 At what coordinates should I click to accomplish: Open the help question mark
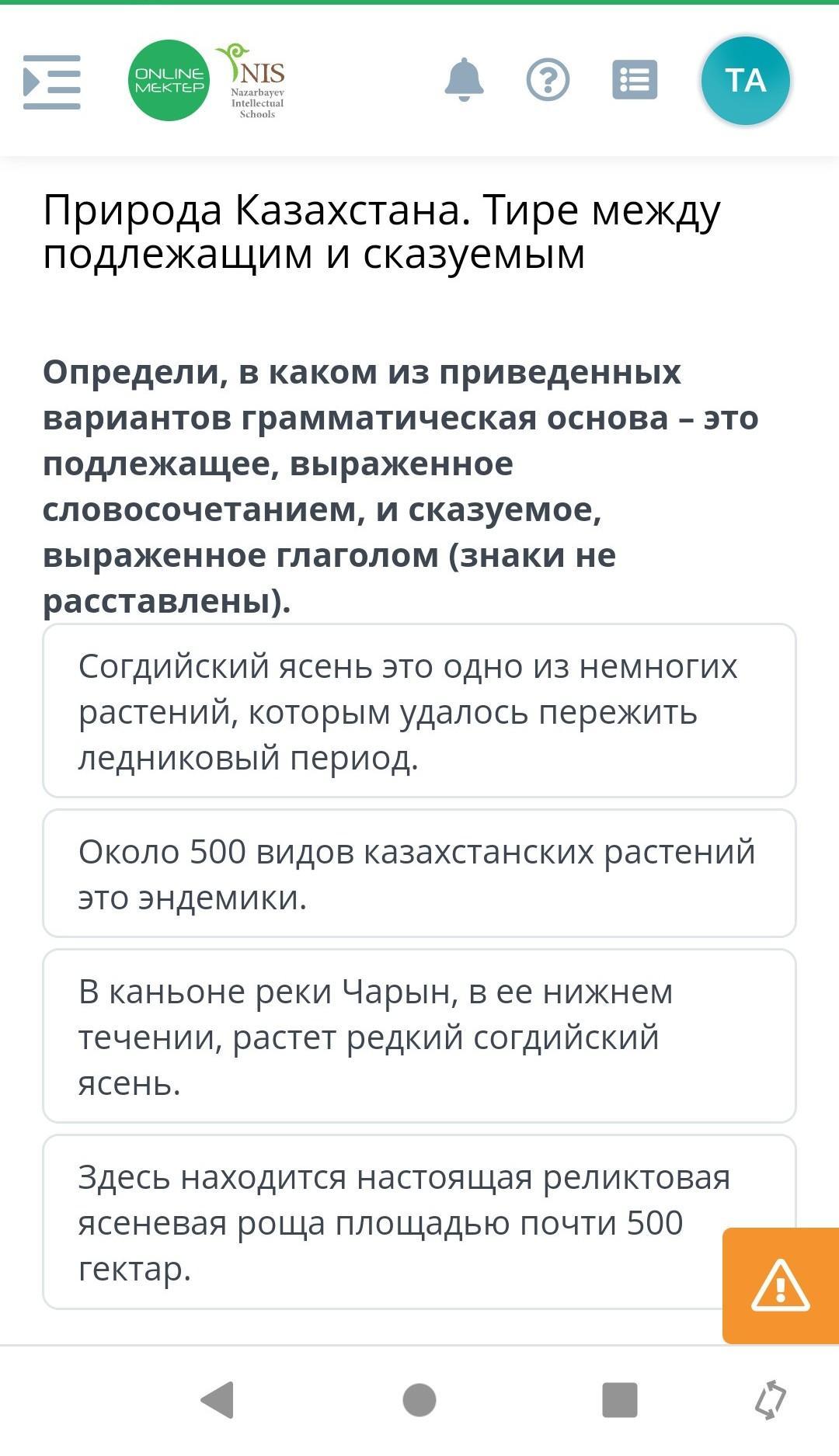click(x=548, y=80)
